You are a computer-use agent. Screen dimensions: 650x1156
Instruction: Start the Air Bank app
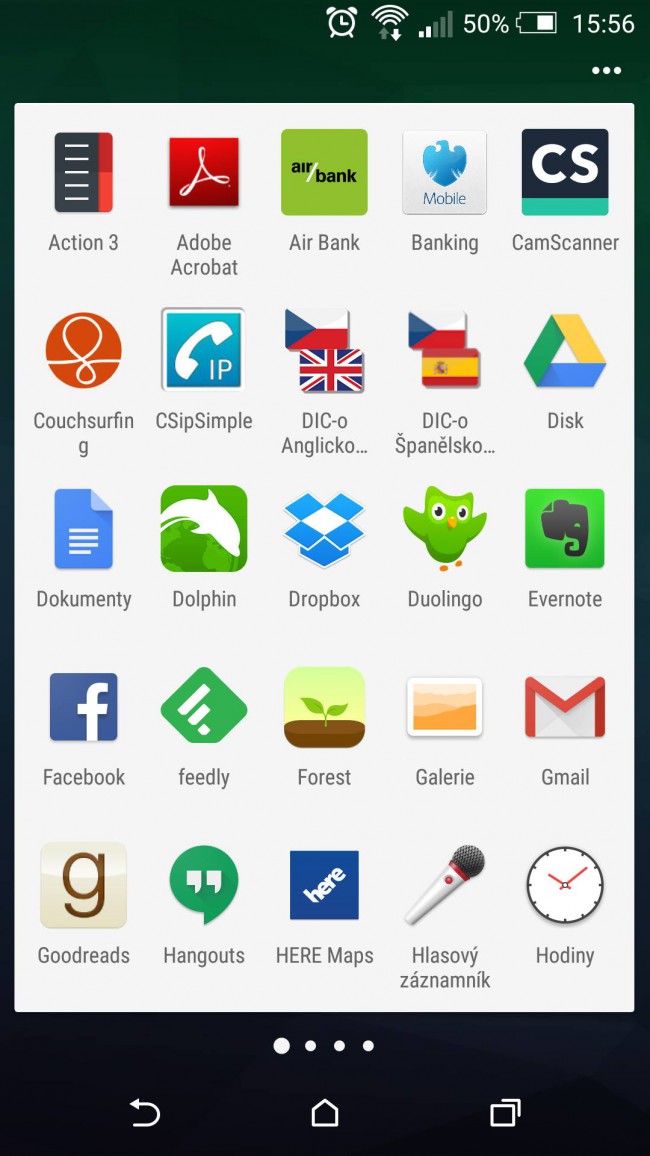point(324,173)
